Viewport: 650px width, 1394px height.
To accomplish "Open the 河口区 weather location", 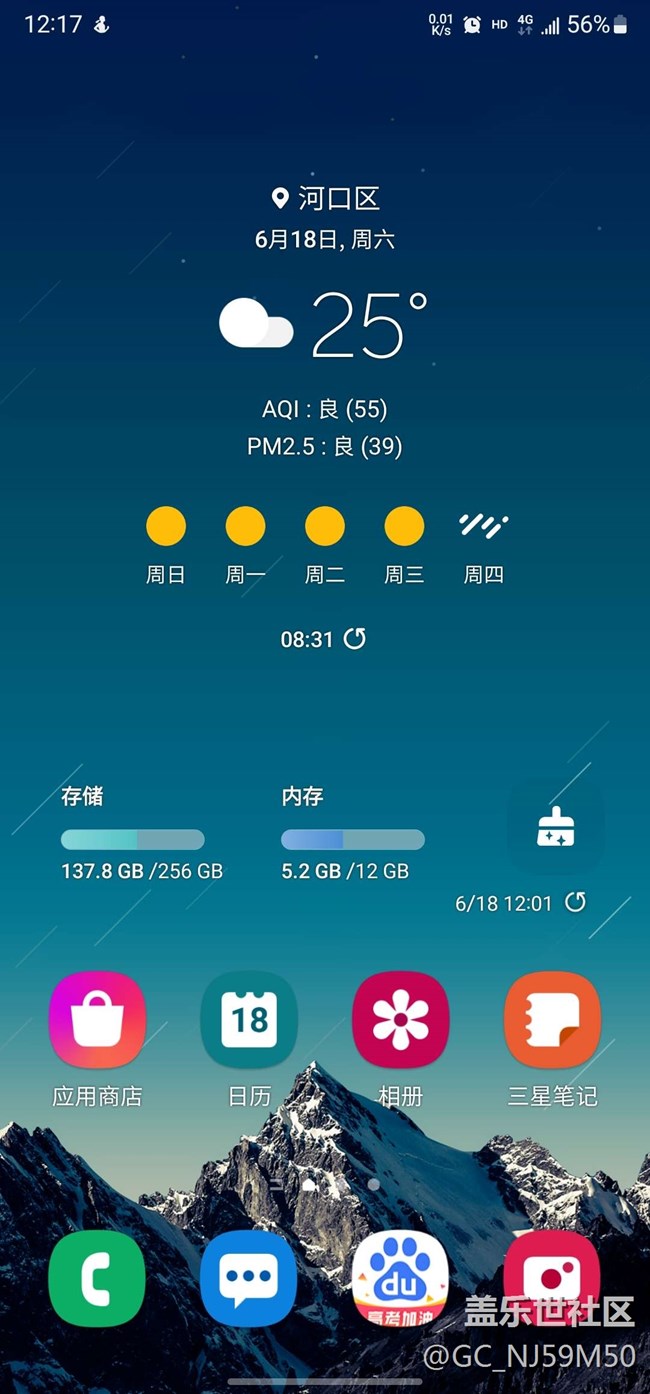I will pos(326,198).
